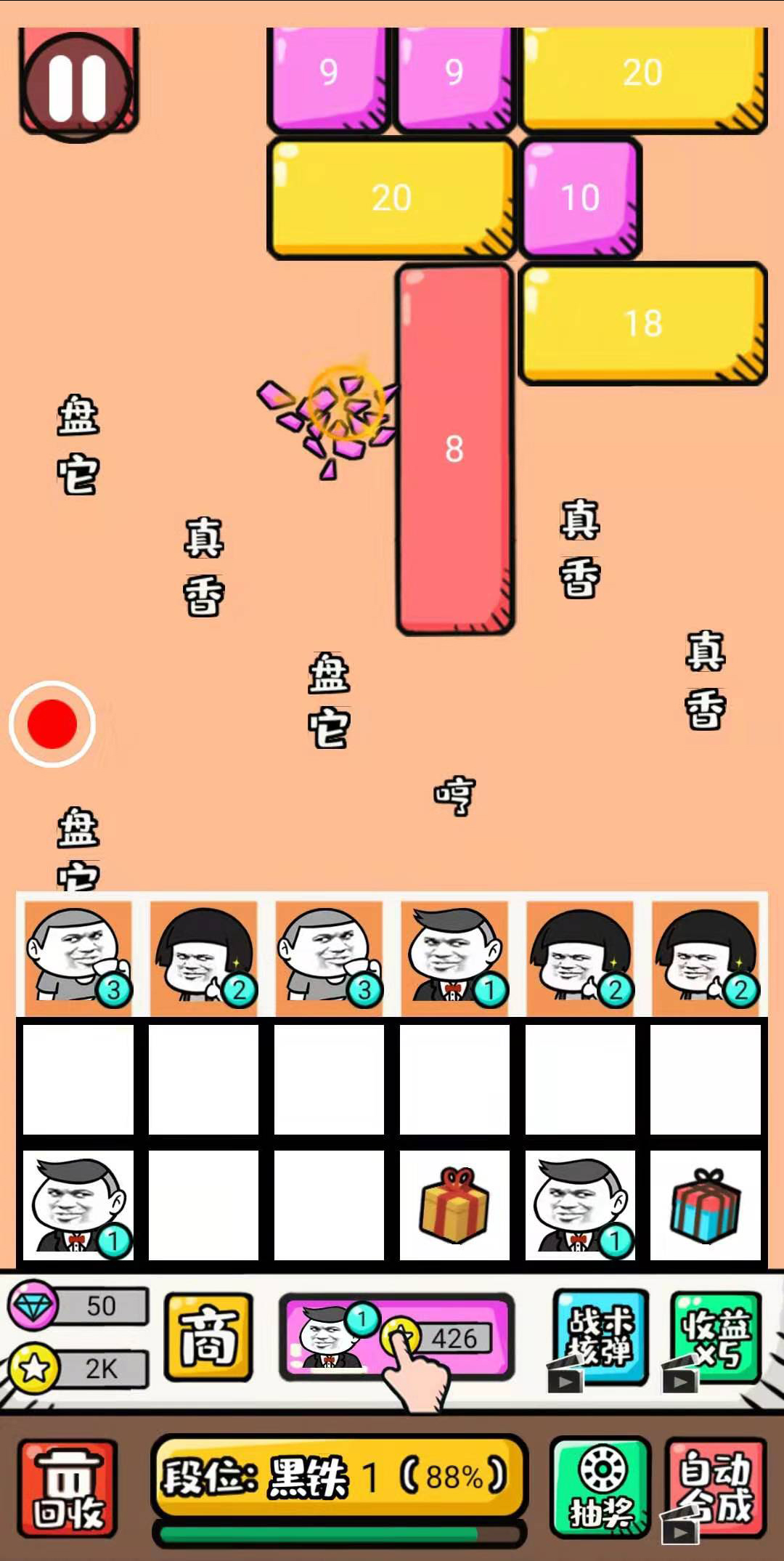Tap the red record button

coord(52,723)
